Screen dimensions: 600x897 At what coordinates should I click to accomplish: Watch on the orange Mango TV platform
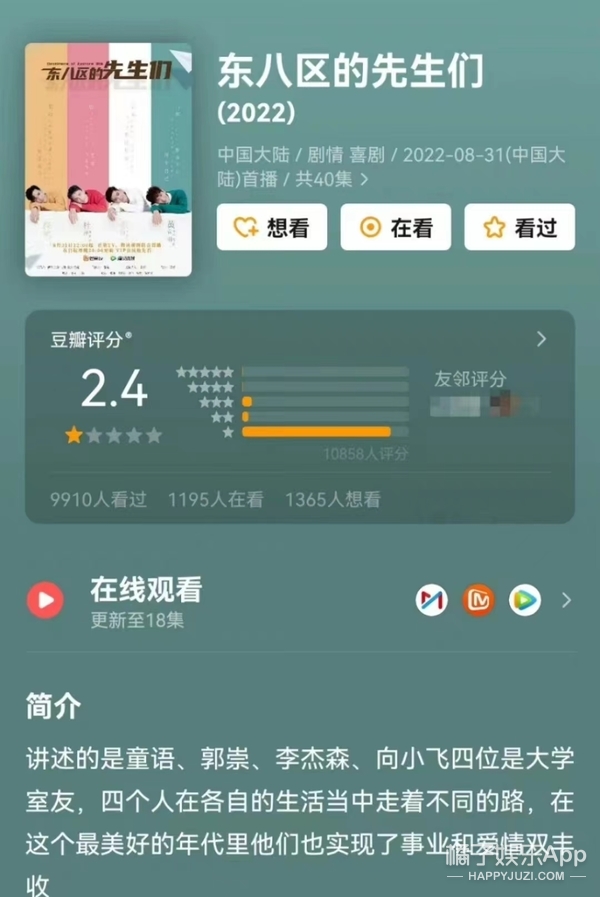click(478, 600)
